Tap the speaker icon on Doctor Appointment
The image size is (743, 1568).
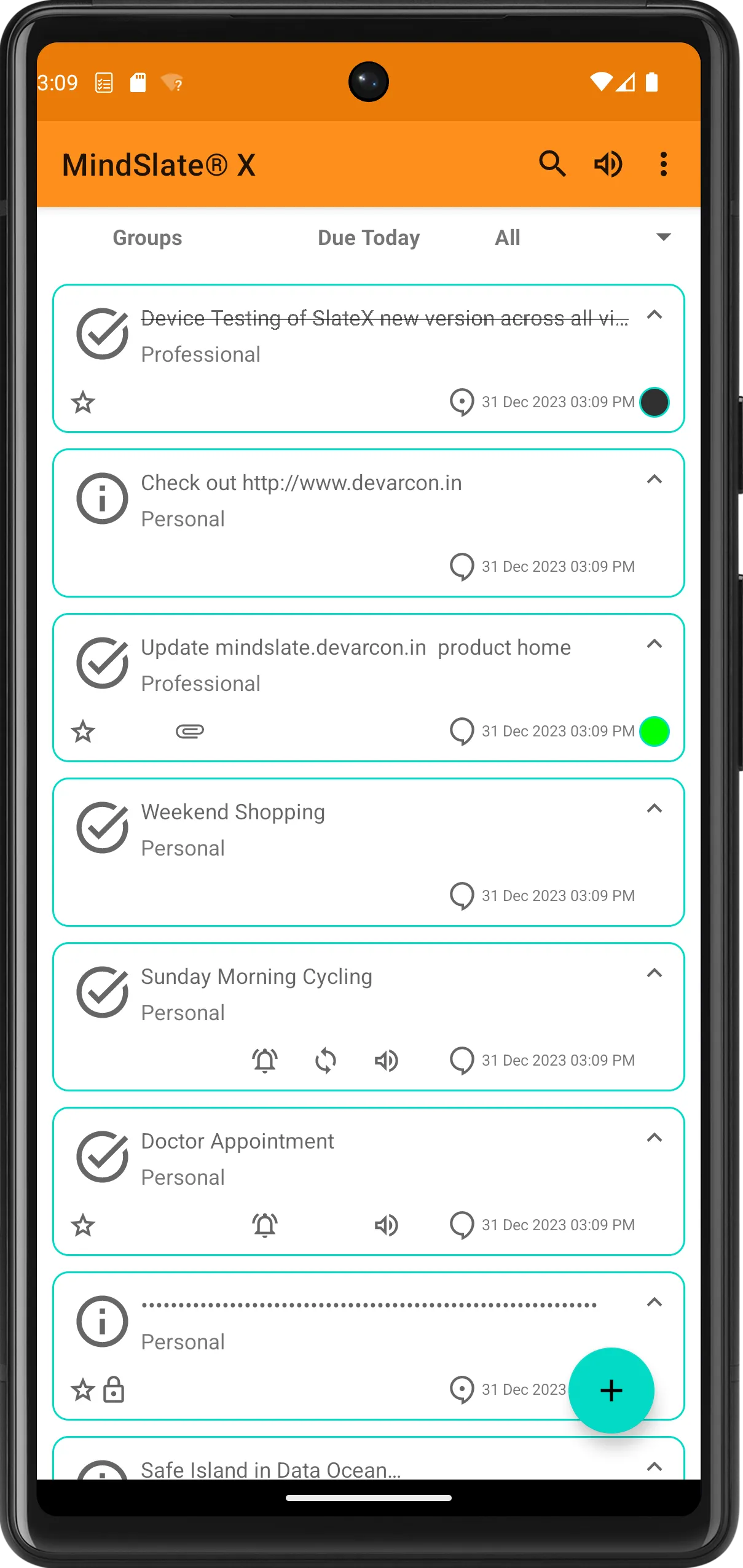(387, 1225)
